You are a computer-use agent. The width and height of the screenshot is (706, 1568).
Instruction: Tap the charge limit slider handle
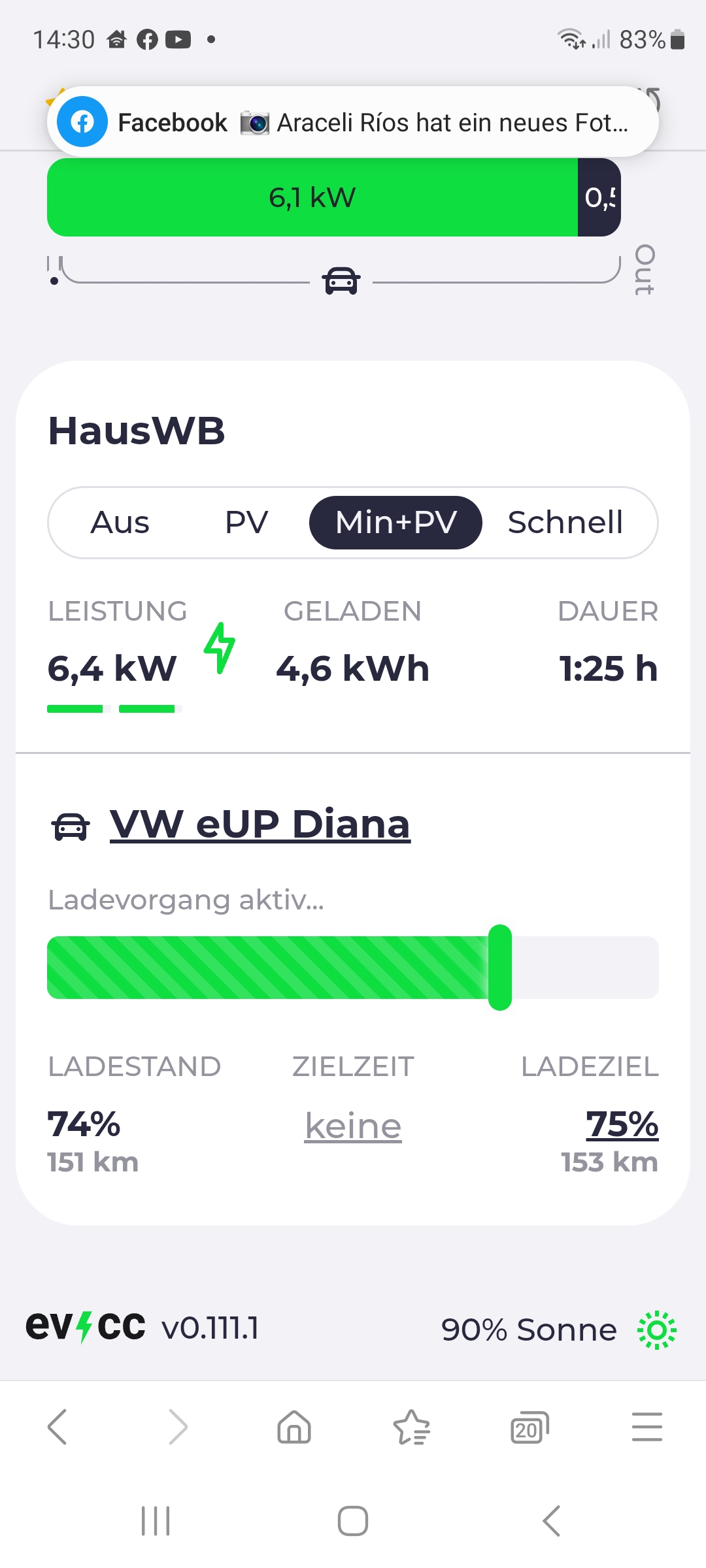click(x=500, y=968)
